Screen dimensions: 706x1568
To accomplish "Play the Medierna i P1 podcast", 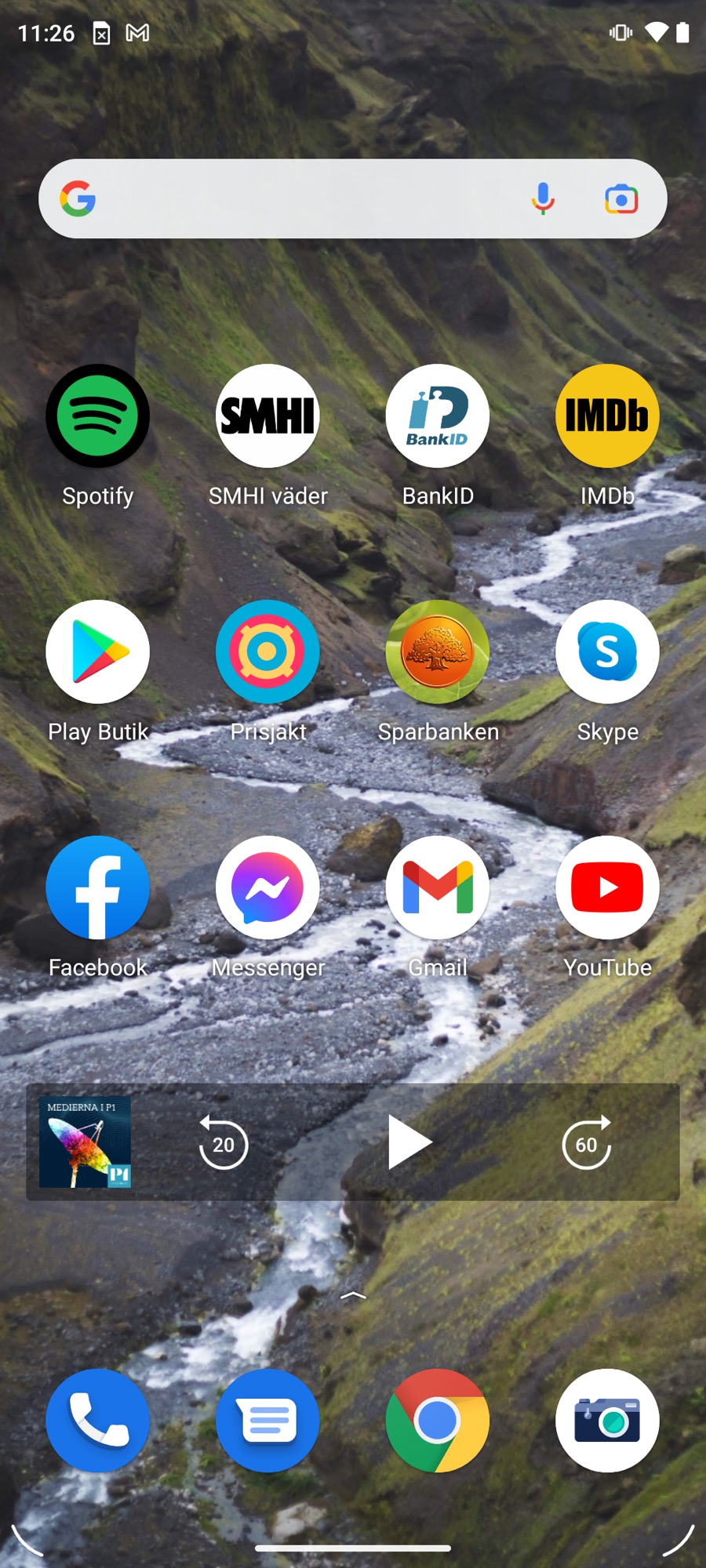I will click(x=409, y=1143).
